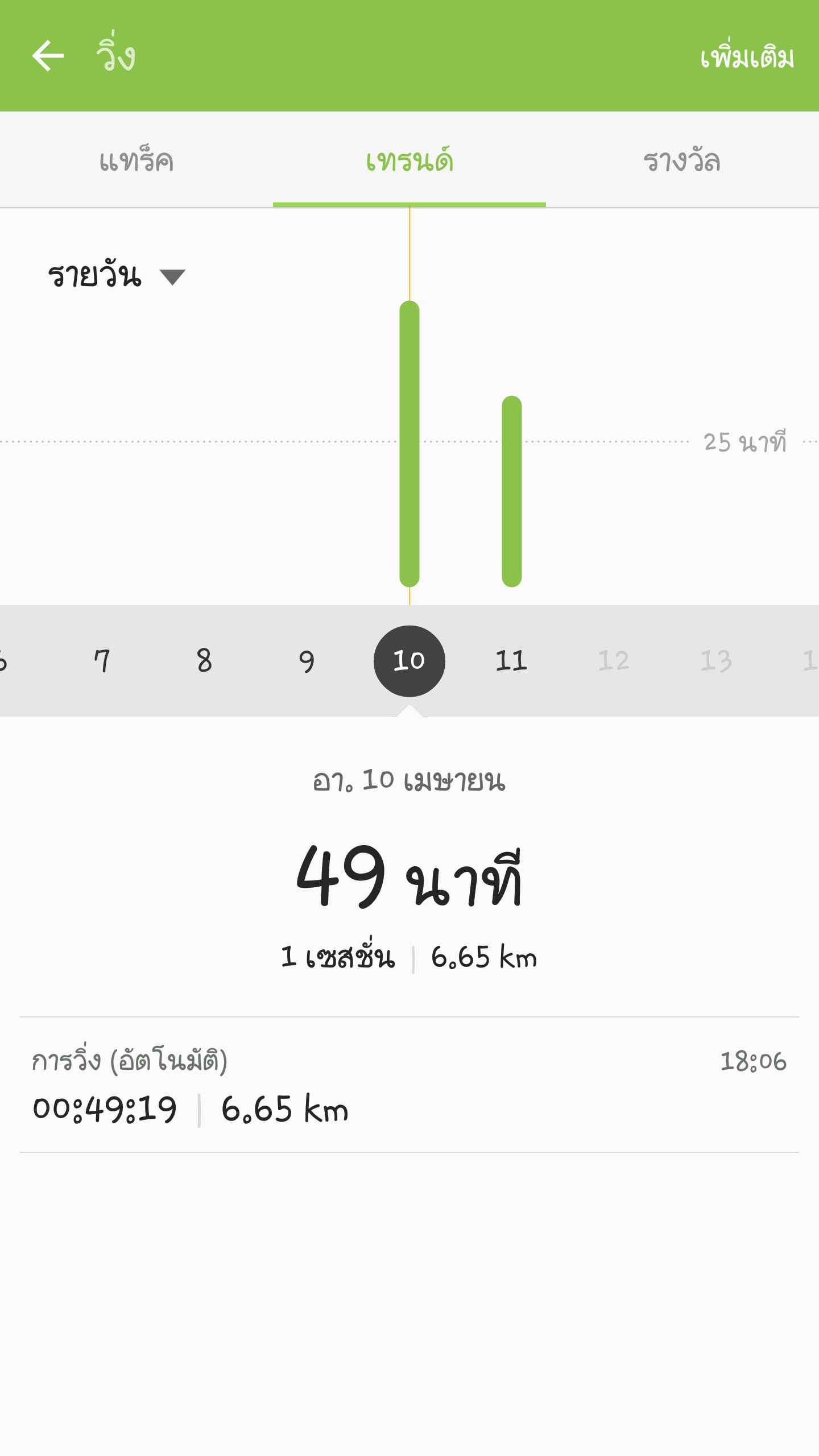Screen dimensions: 819x1456
Task: Select day 7 on the date strip
Action: 102,661
